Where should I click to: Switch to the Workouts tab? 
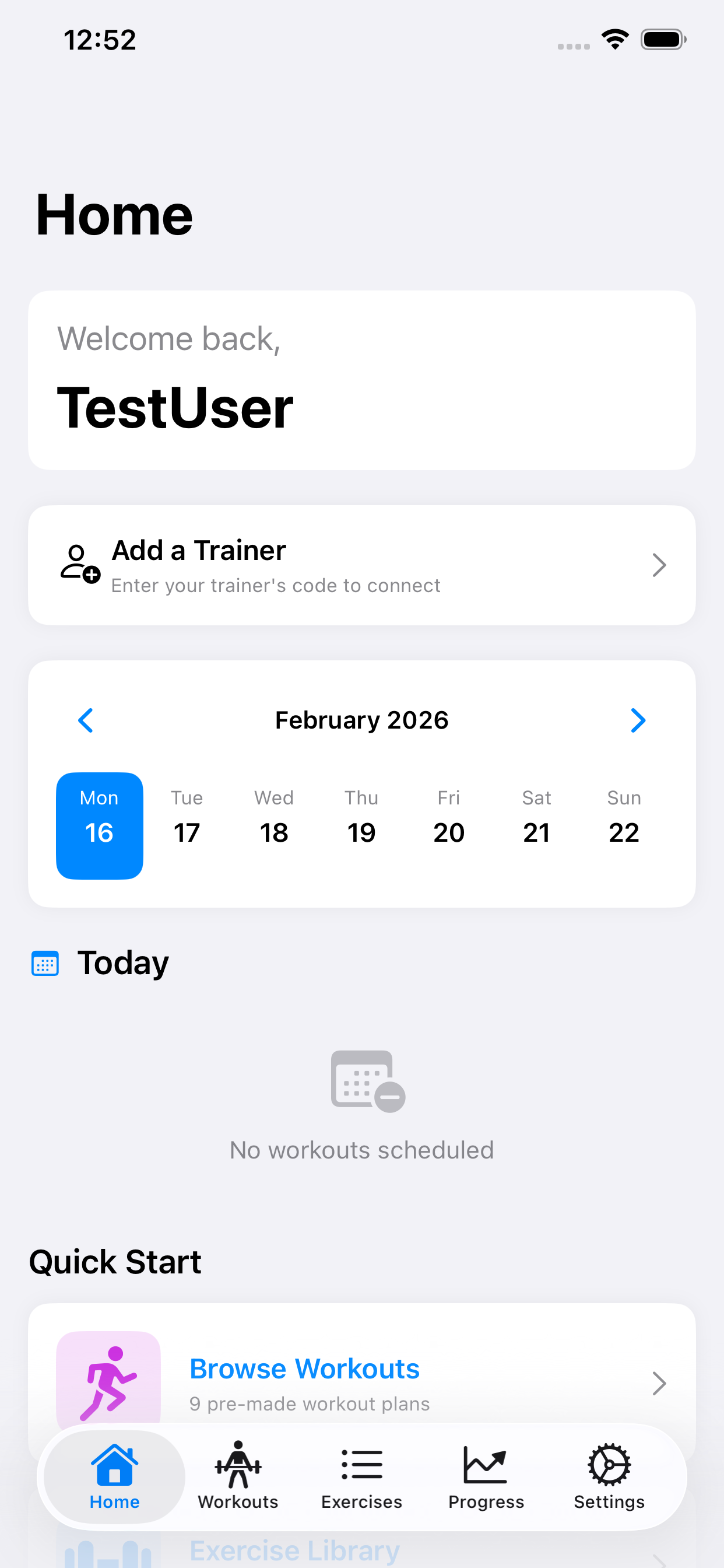tap(238, 1475)
